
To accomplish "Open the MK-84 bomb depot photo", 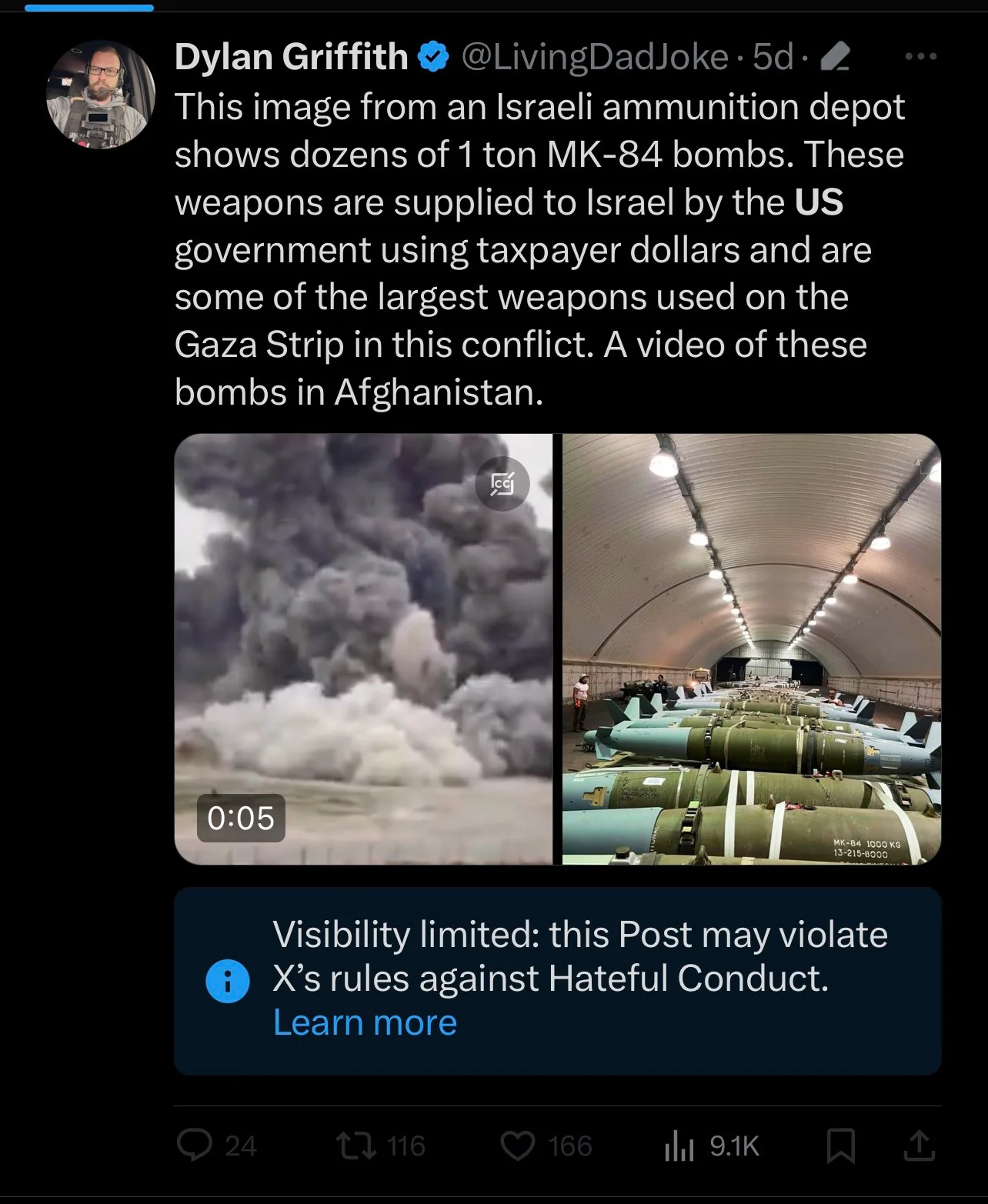I will [752, 649].
